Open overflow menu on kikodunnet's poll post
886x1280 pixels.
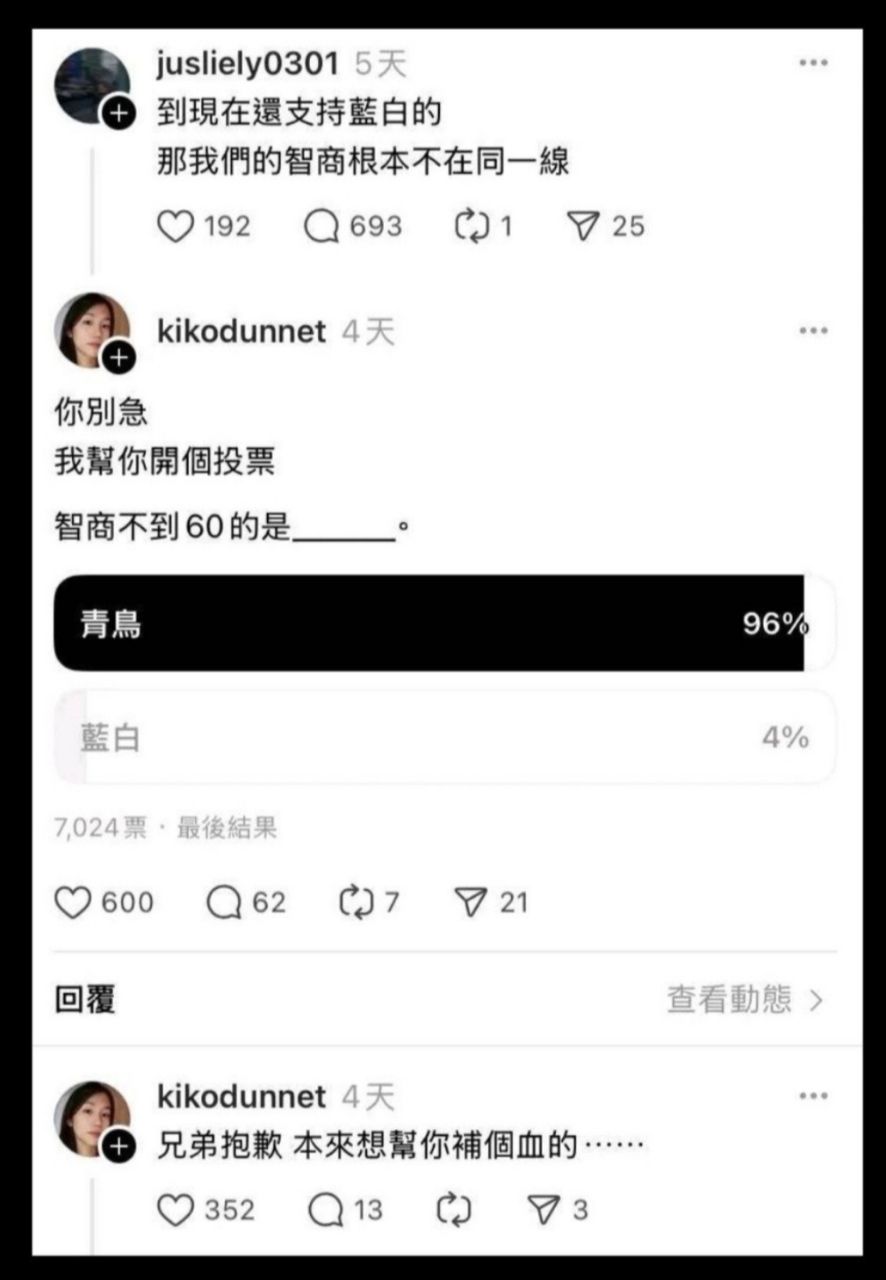pos(813,331)
